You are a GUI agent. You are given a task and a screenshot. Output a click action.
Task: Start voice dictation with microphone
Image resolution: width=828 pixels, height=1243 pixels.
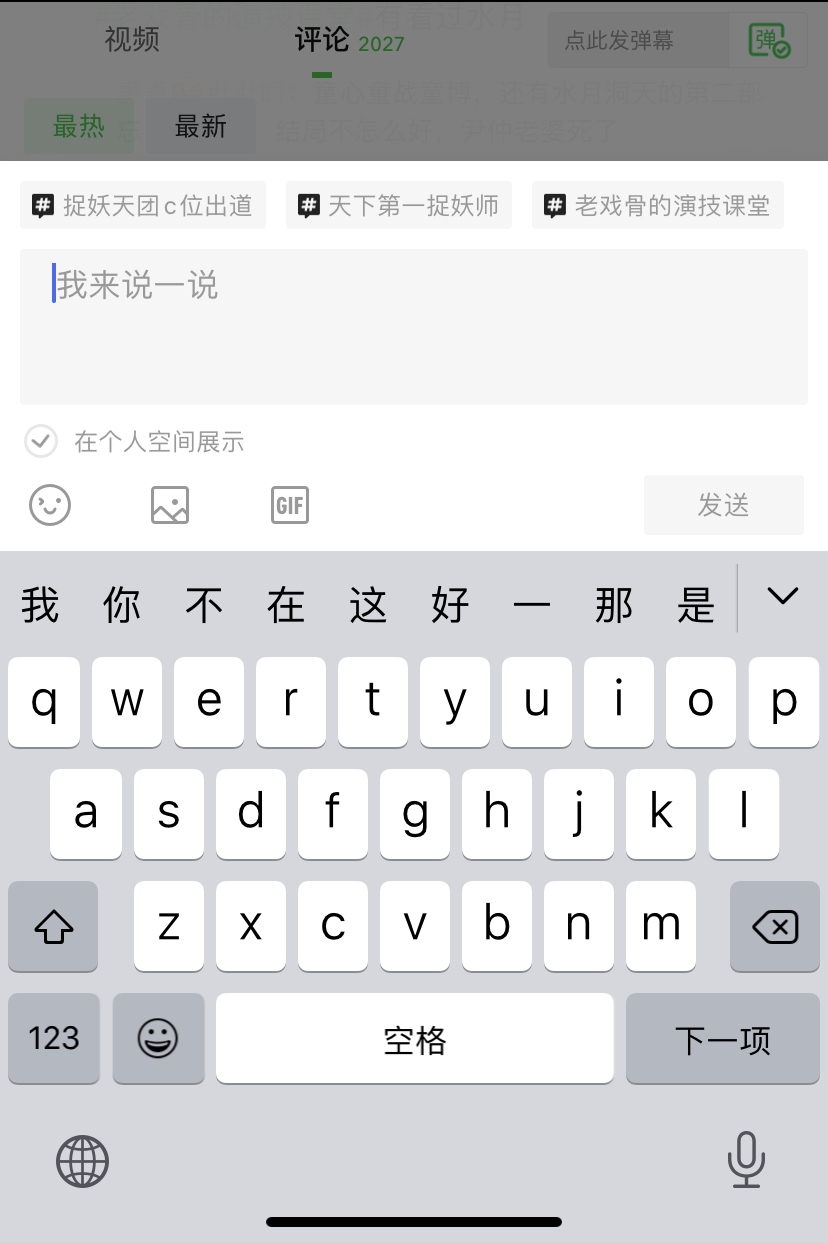745,1160
